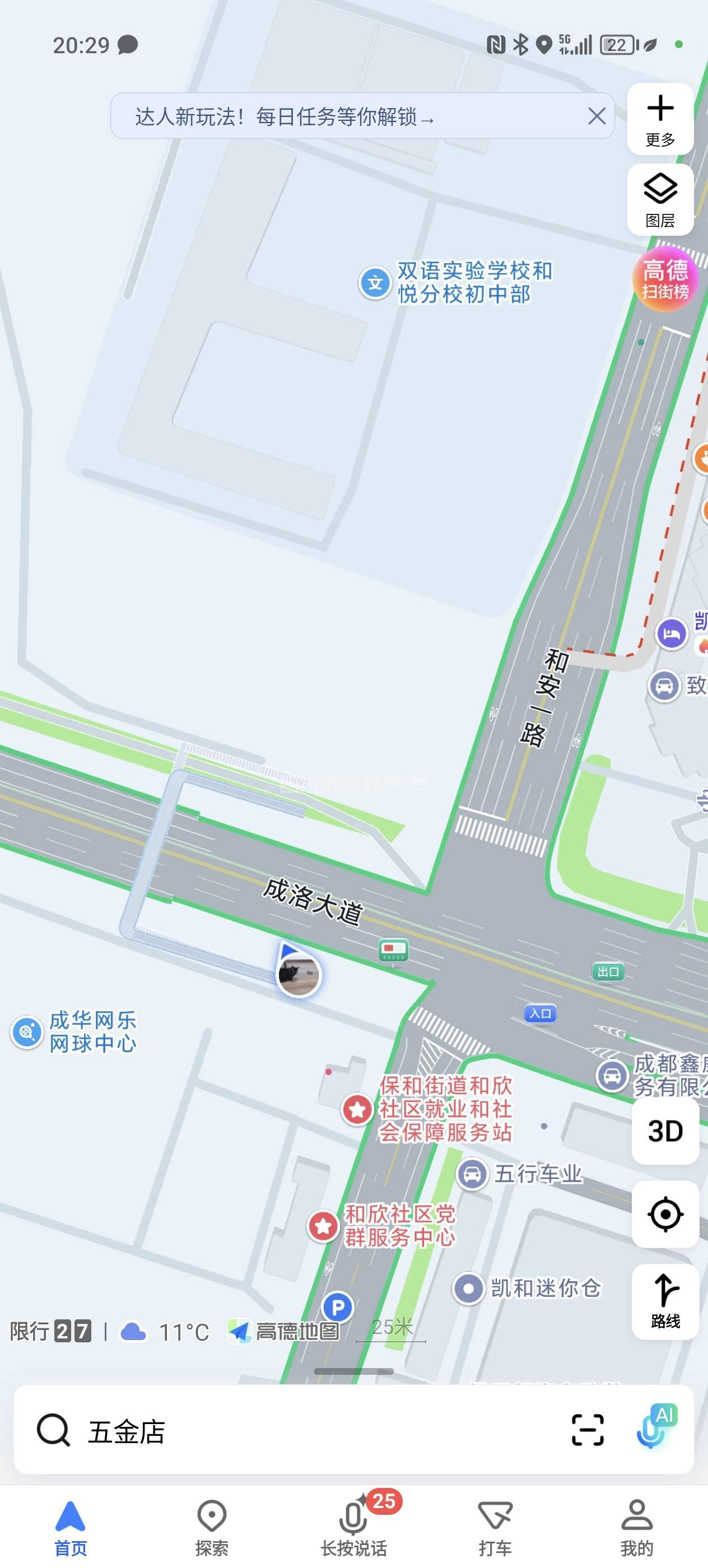Open the 高德扫街榜 badge
The image size is (708, 1568).
(665, 279)
